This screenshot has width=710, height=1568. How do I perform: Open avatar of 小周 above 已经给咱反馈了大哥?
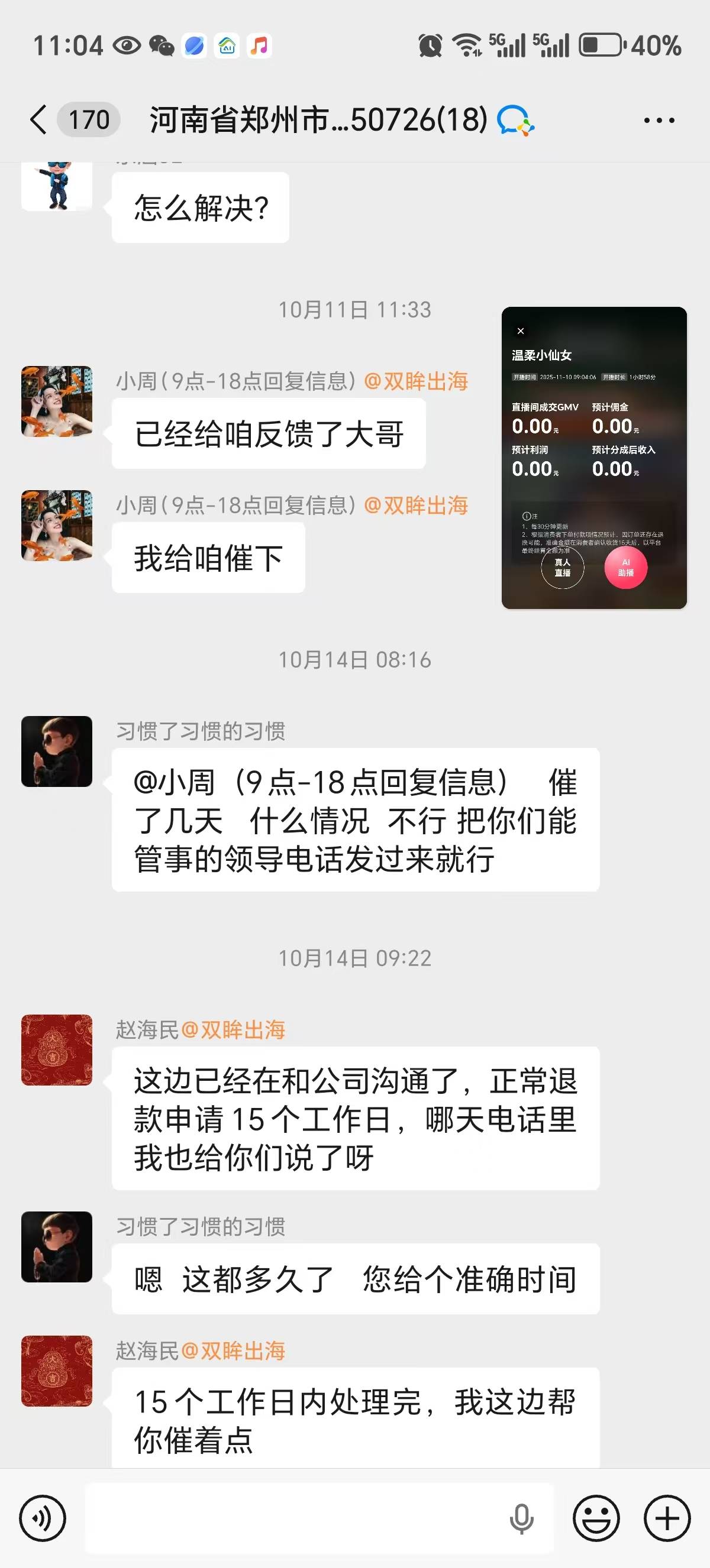pos(57,401)
